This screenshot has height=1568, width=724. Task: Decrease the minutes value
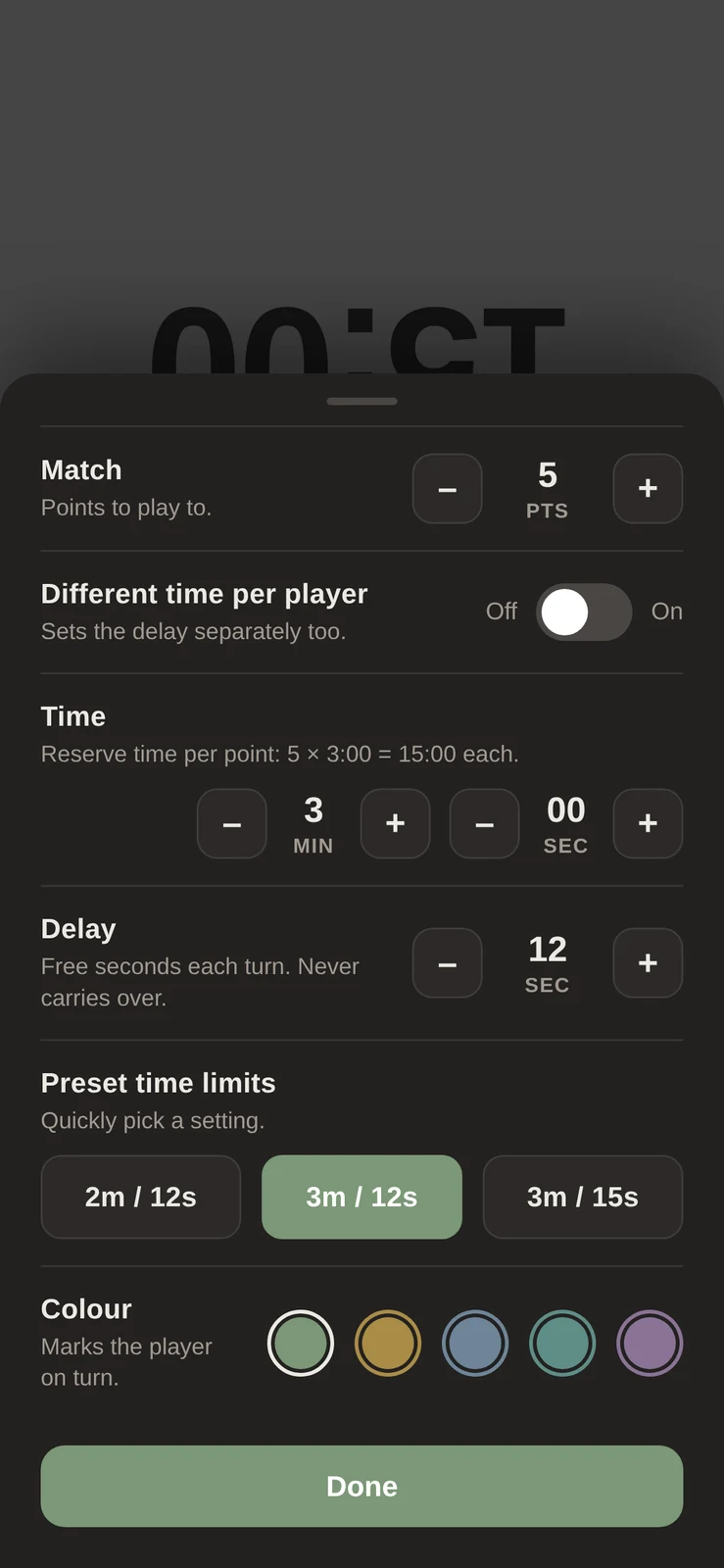(x=232, y=823)
